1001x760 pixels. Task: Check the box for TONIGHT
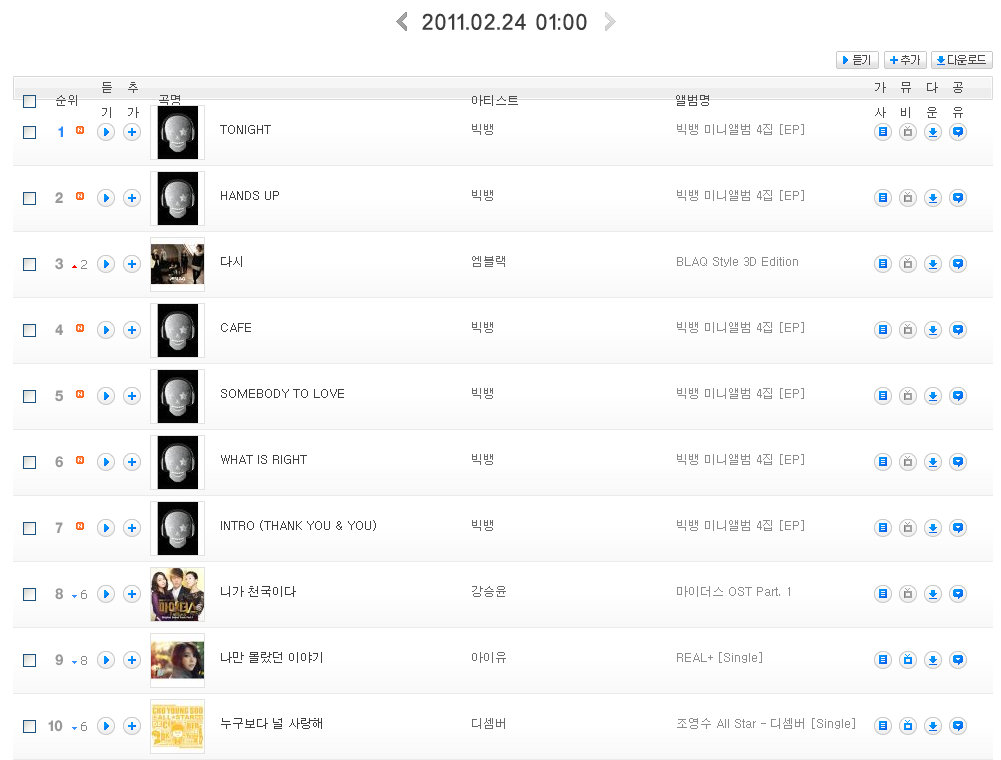click(29, 132)
